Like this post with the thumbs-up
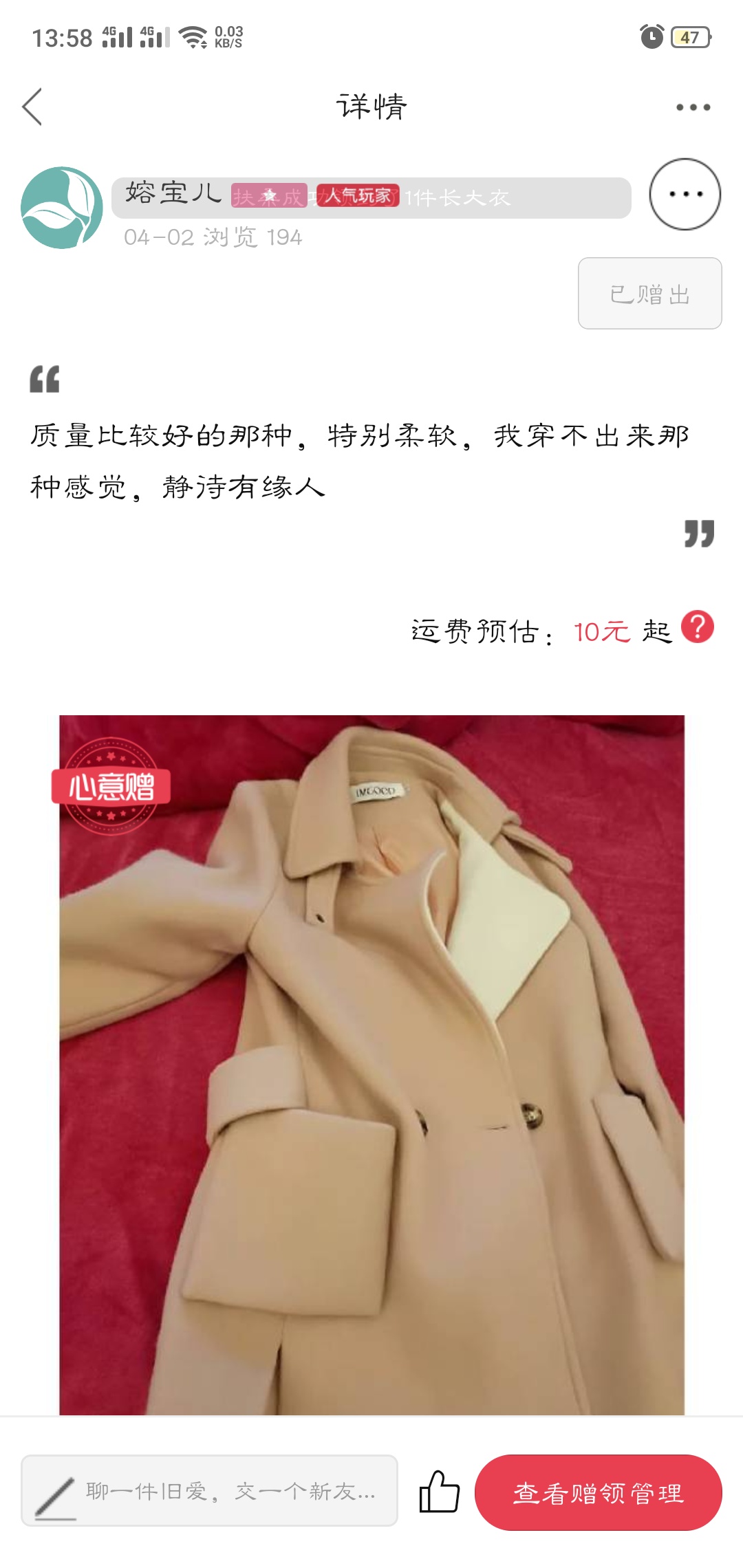The height and width of the screenshot is (1568, 743). [x=439, y=1491]
